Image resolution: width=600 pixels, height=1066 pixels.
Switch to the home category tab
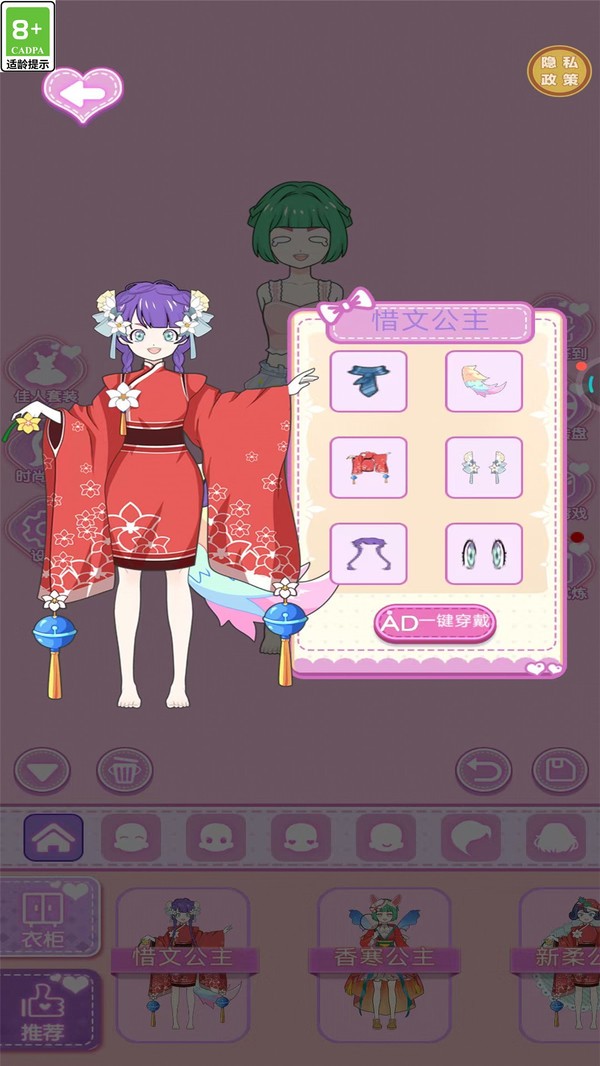click(x=53, y=838)
